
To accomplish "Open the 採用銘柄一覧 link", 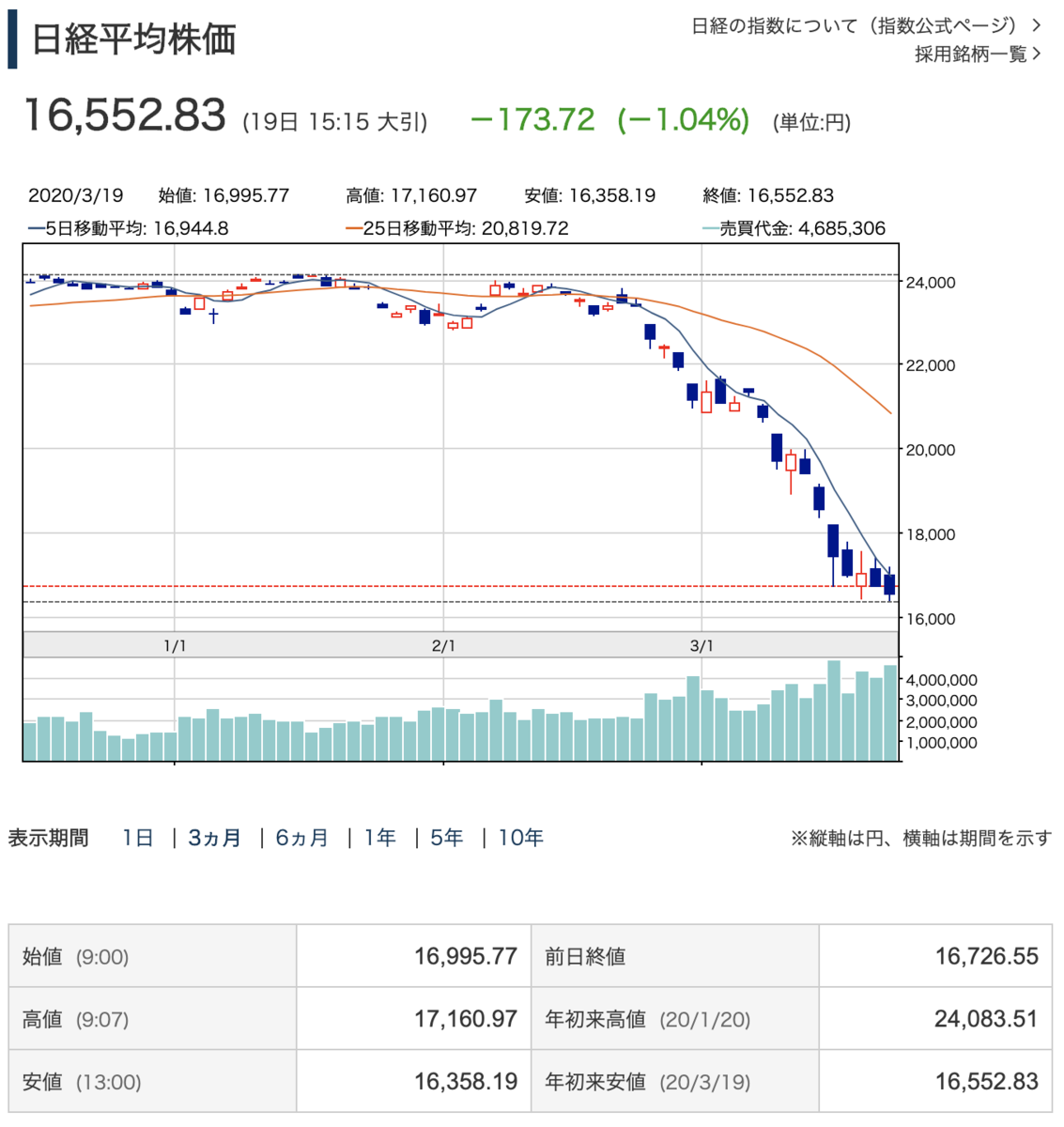I will point(977,54).
